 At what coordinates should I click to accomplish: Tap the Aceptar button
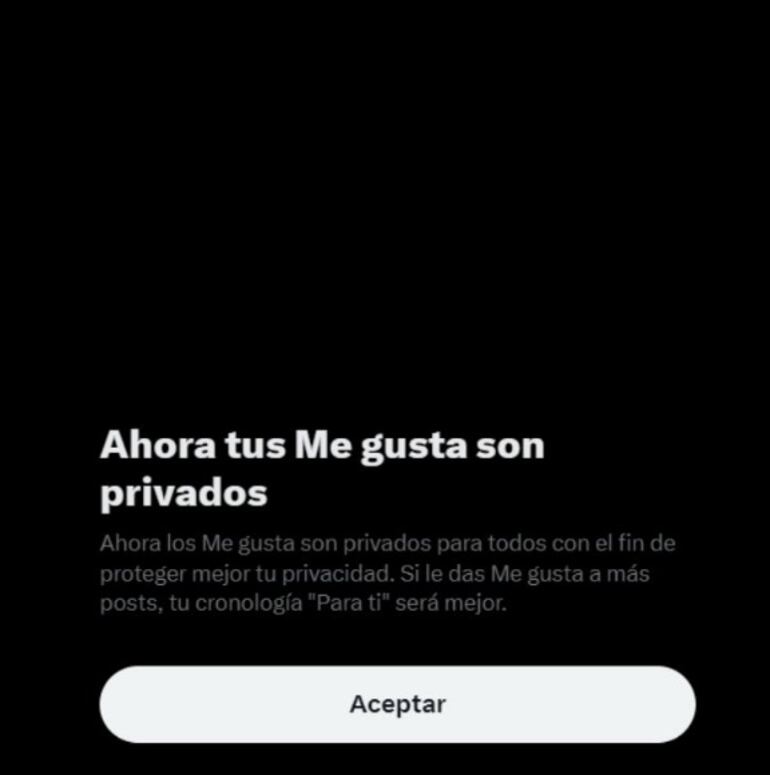pos(397,704)
